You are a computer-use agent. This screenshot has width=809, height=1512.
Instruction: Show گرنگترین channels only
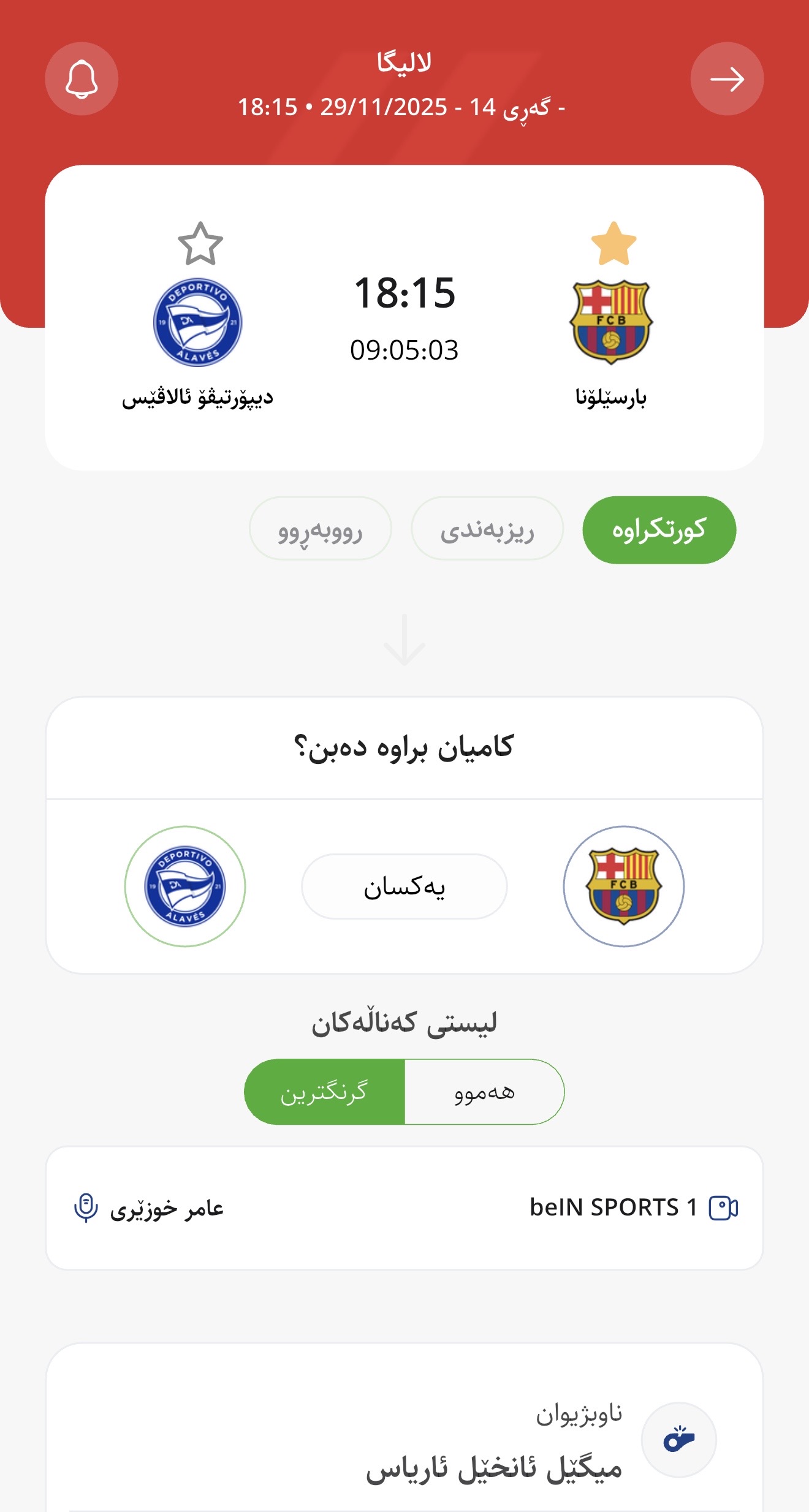325,1092
